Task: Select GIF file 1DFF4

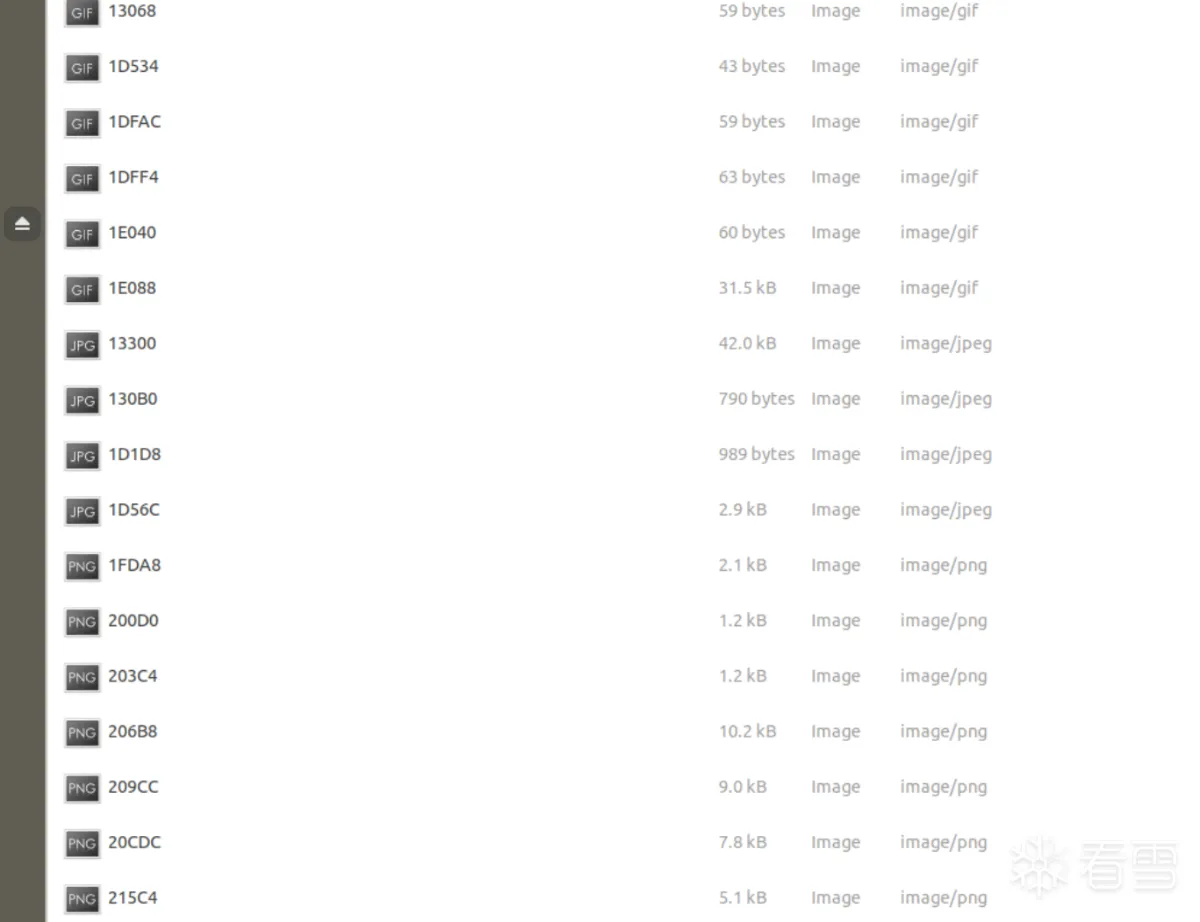Action: (133, 178)
